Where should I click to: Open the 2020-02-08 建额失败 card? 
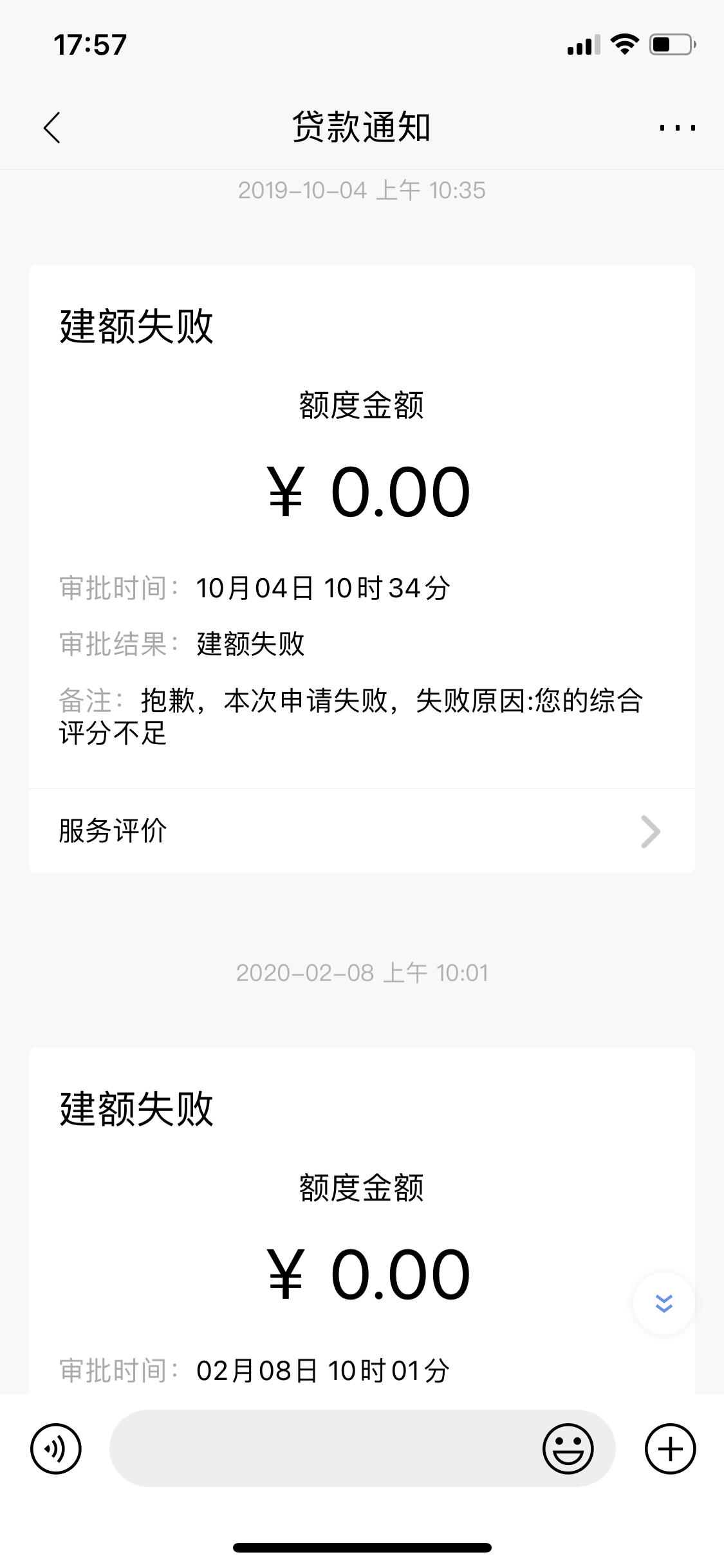tap(362, 1220)
